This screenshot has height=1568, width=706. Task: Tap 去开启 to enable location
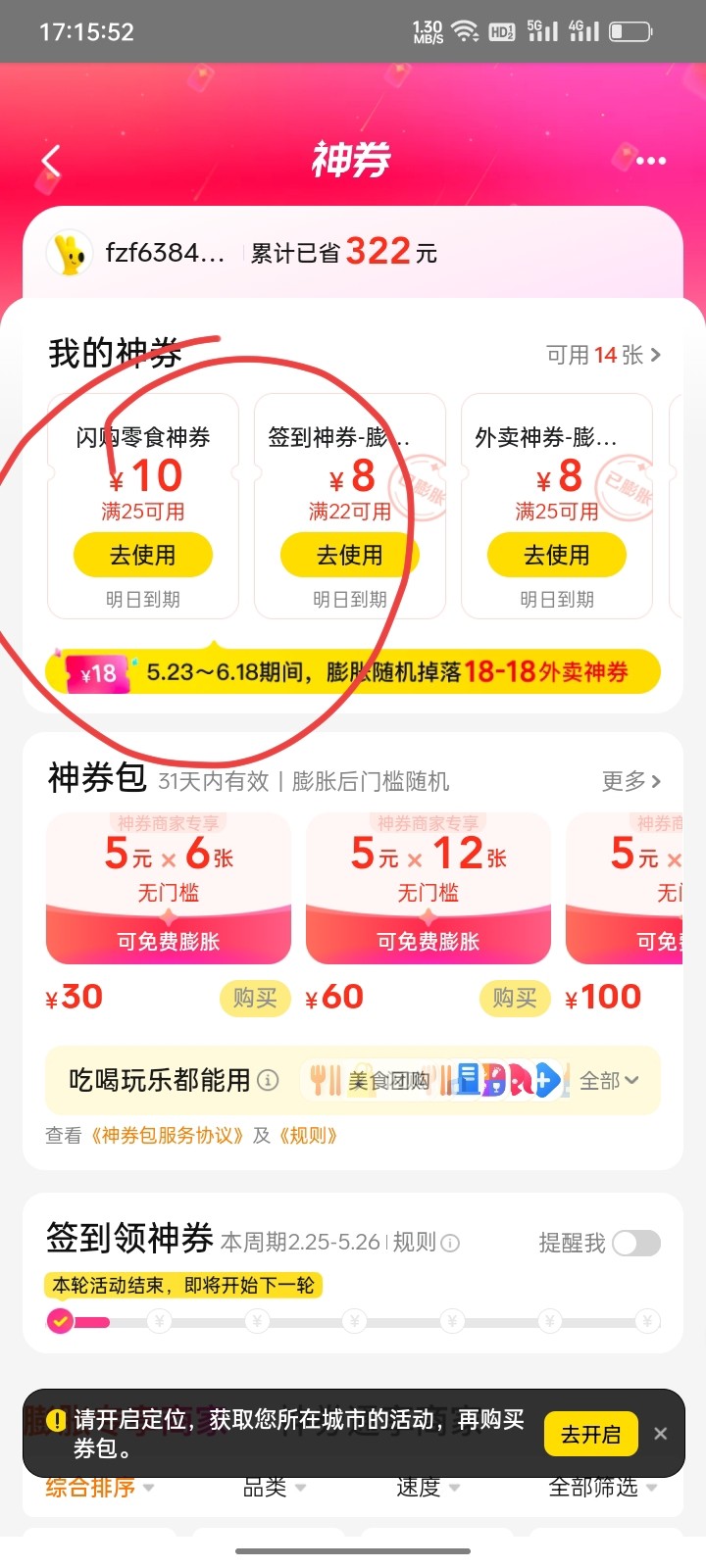point(590,1435)
